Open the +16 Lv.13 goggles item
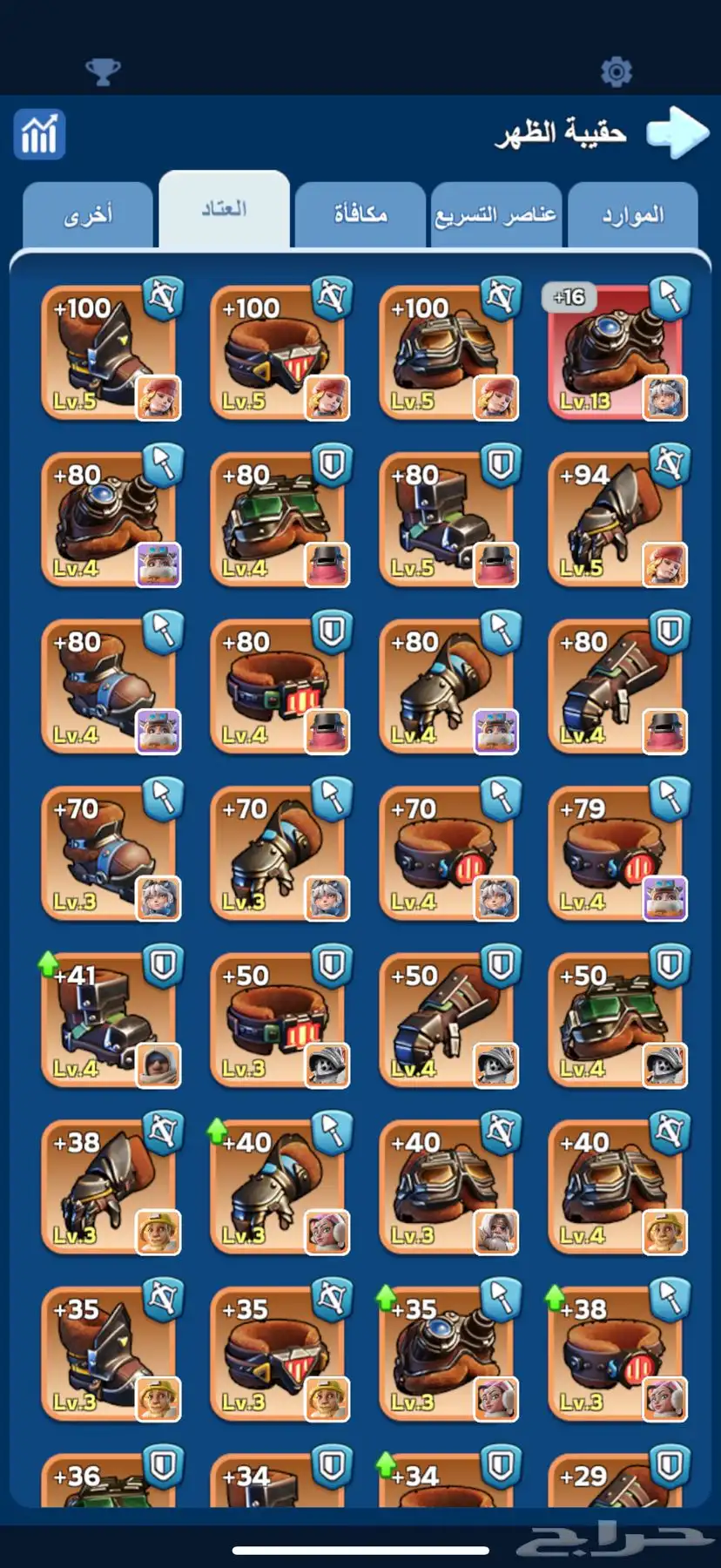 coord(617,352)
